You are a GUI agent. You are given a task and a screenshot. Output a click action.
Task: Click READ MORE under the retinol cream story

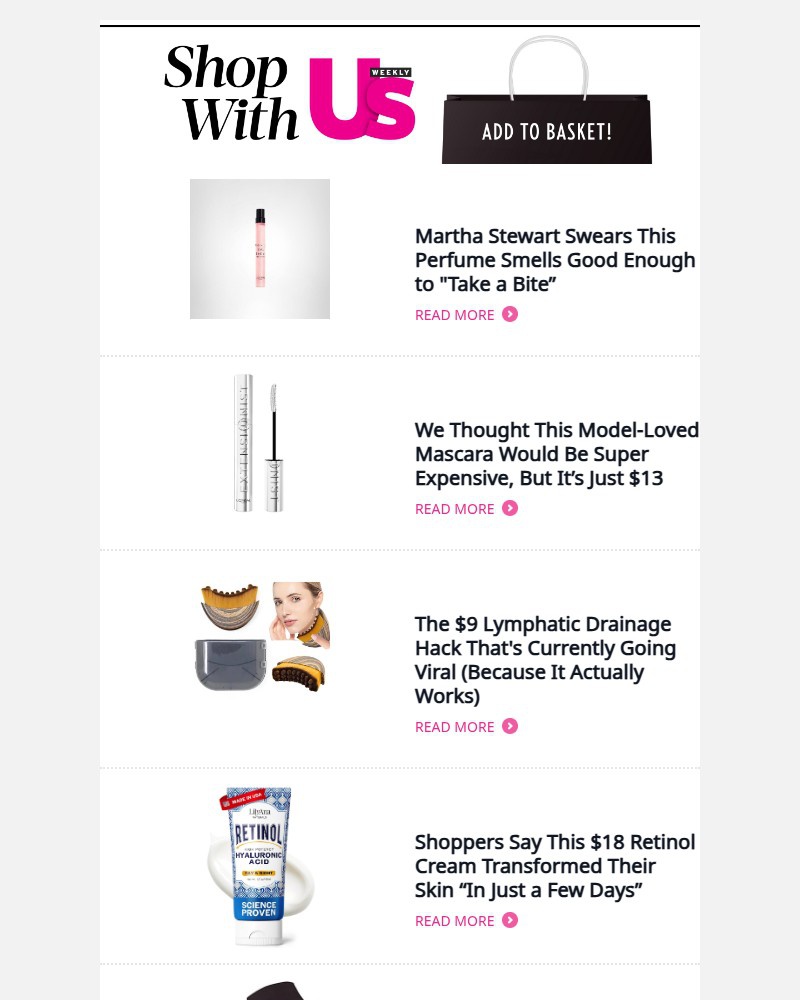454,920
